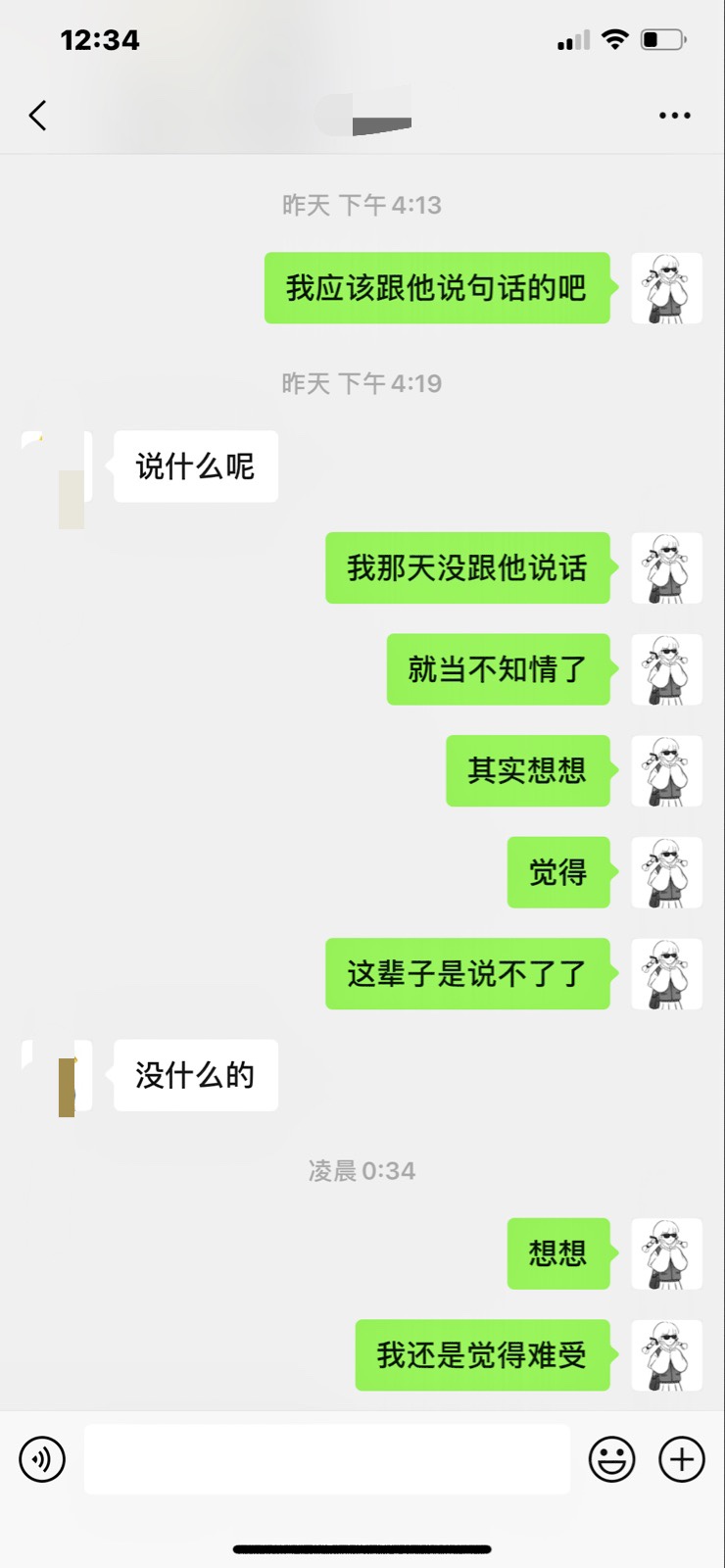Go back to the chat list

tap(37, 116)
